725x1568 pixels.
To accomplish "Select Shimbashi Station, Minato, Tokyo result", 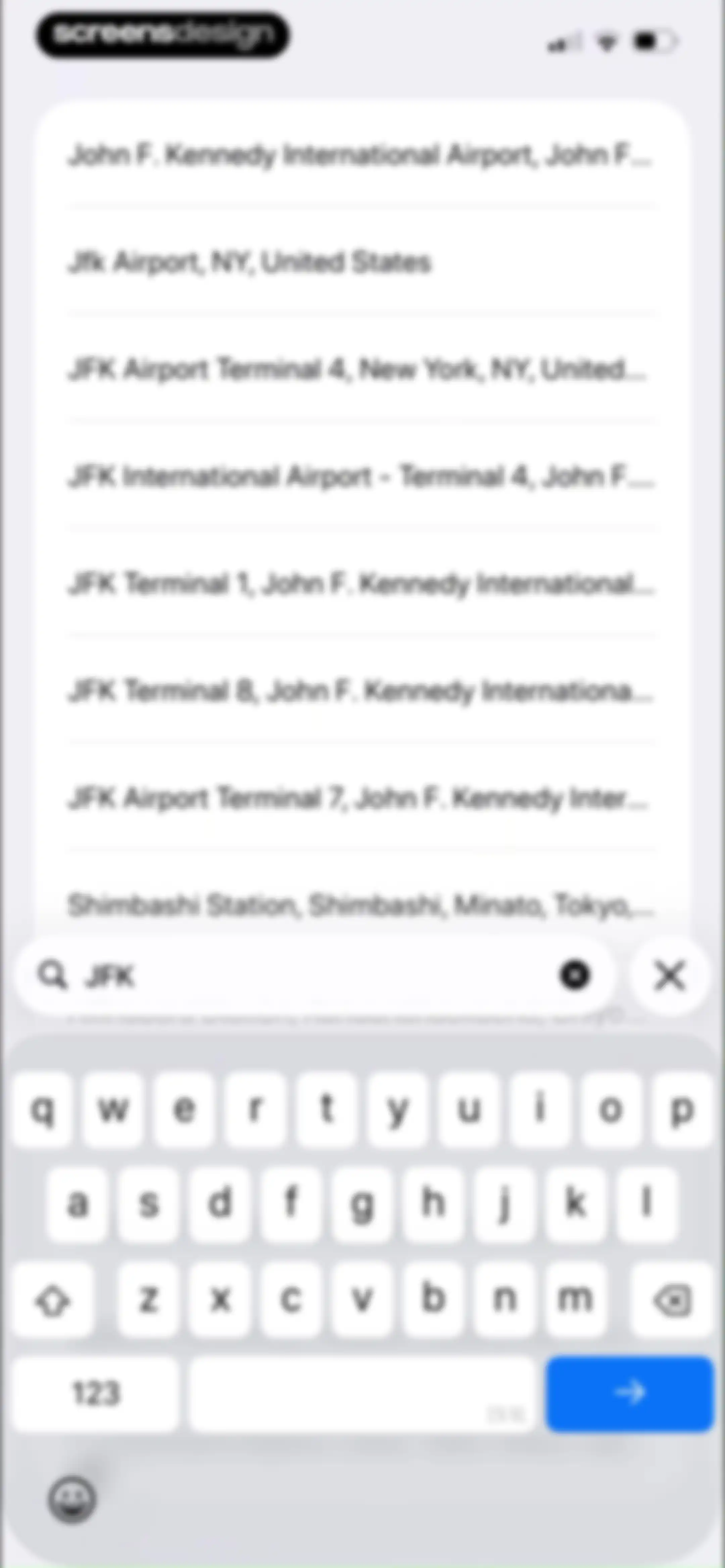I will pyautogui.click(x=361, y=905).
